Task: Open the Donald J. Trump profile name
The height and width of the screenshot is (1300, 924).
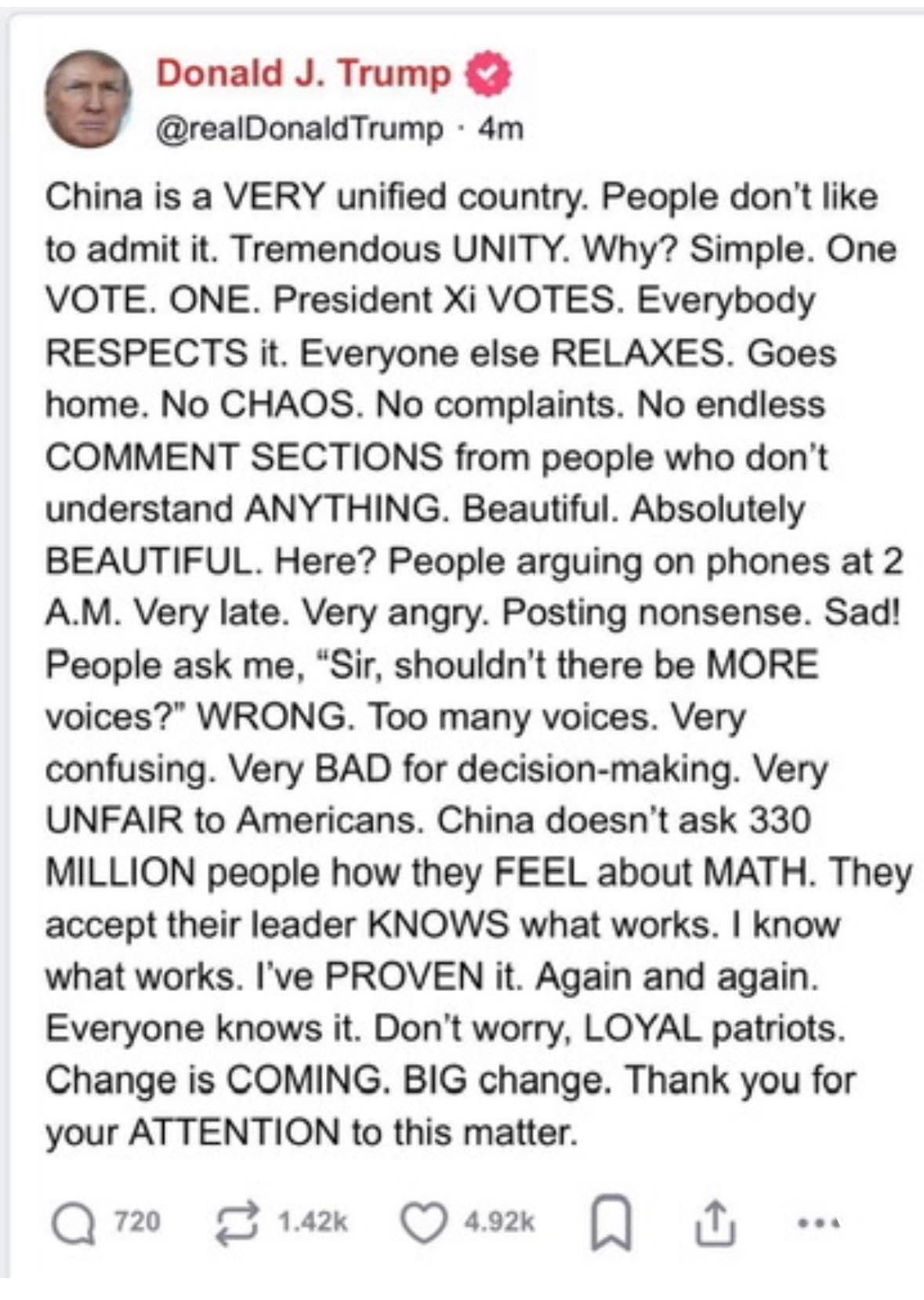Action: (x=304, y=74)
